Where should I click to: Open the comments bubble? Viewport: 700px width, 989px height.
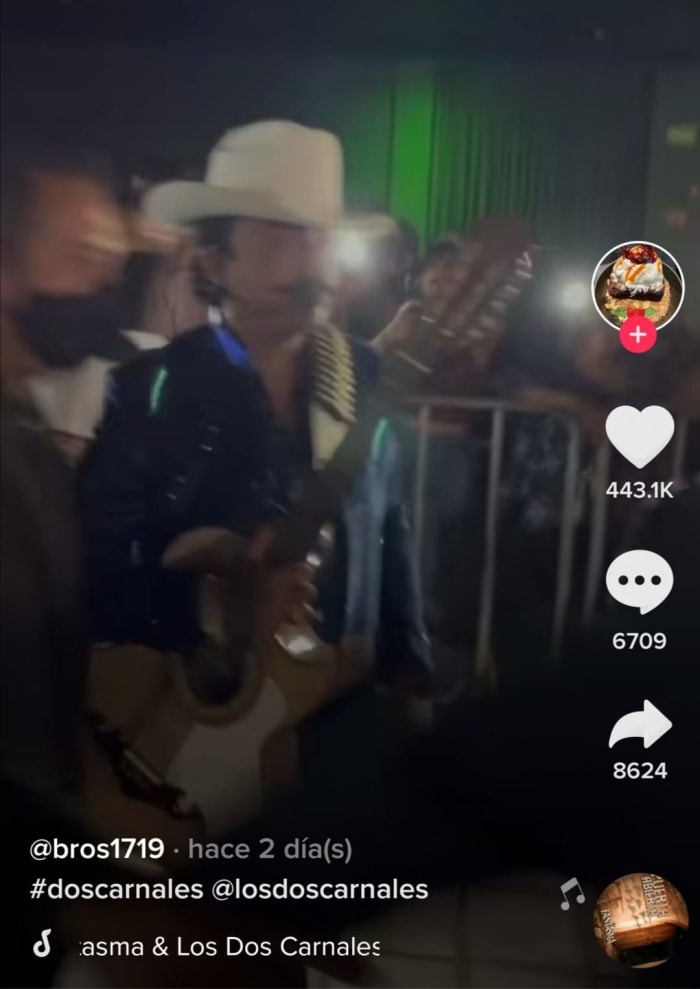coord(639,582)
